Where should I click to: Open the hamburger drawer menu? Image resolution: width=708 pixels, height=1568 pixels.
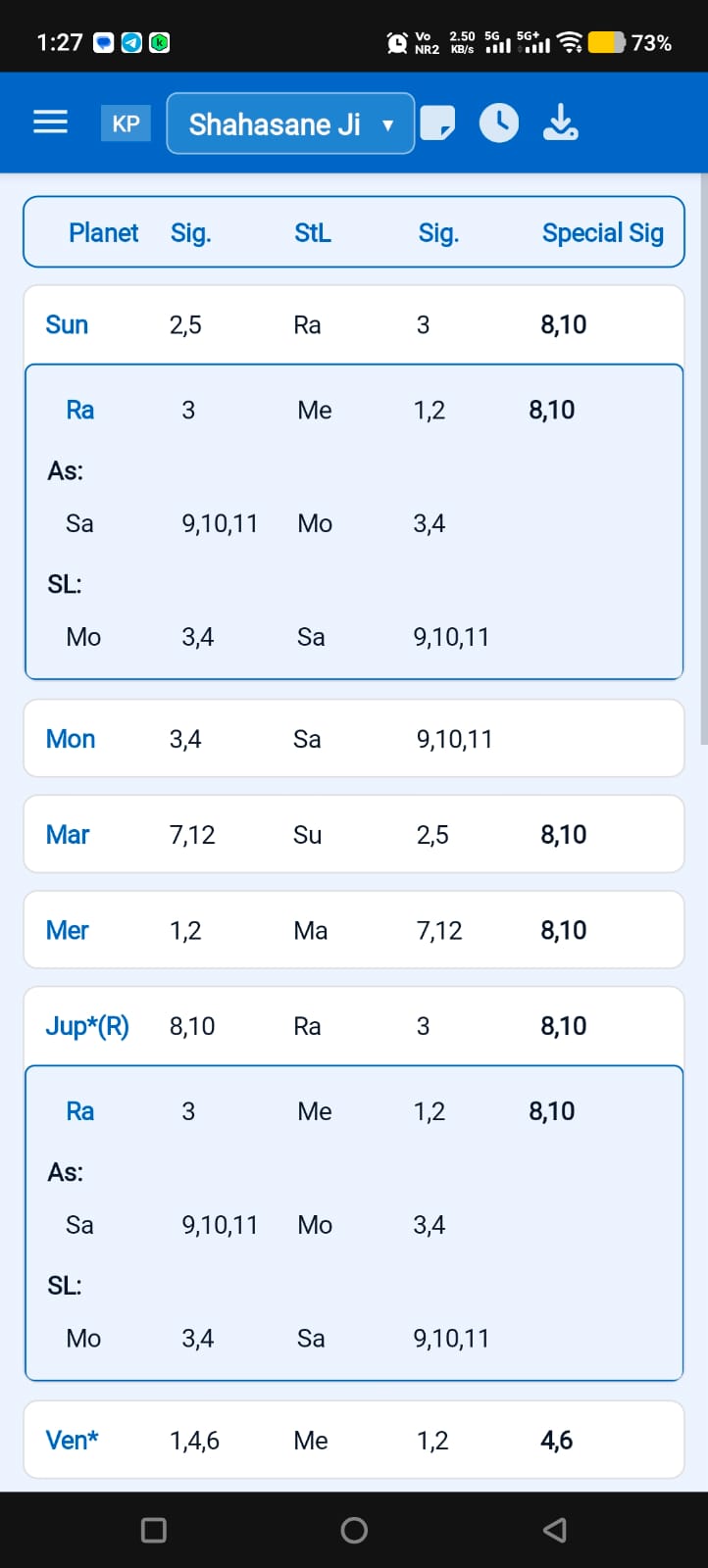(50, 122)
